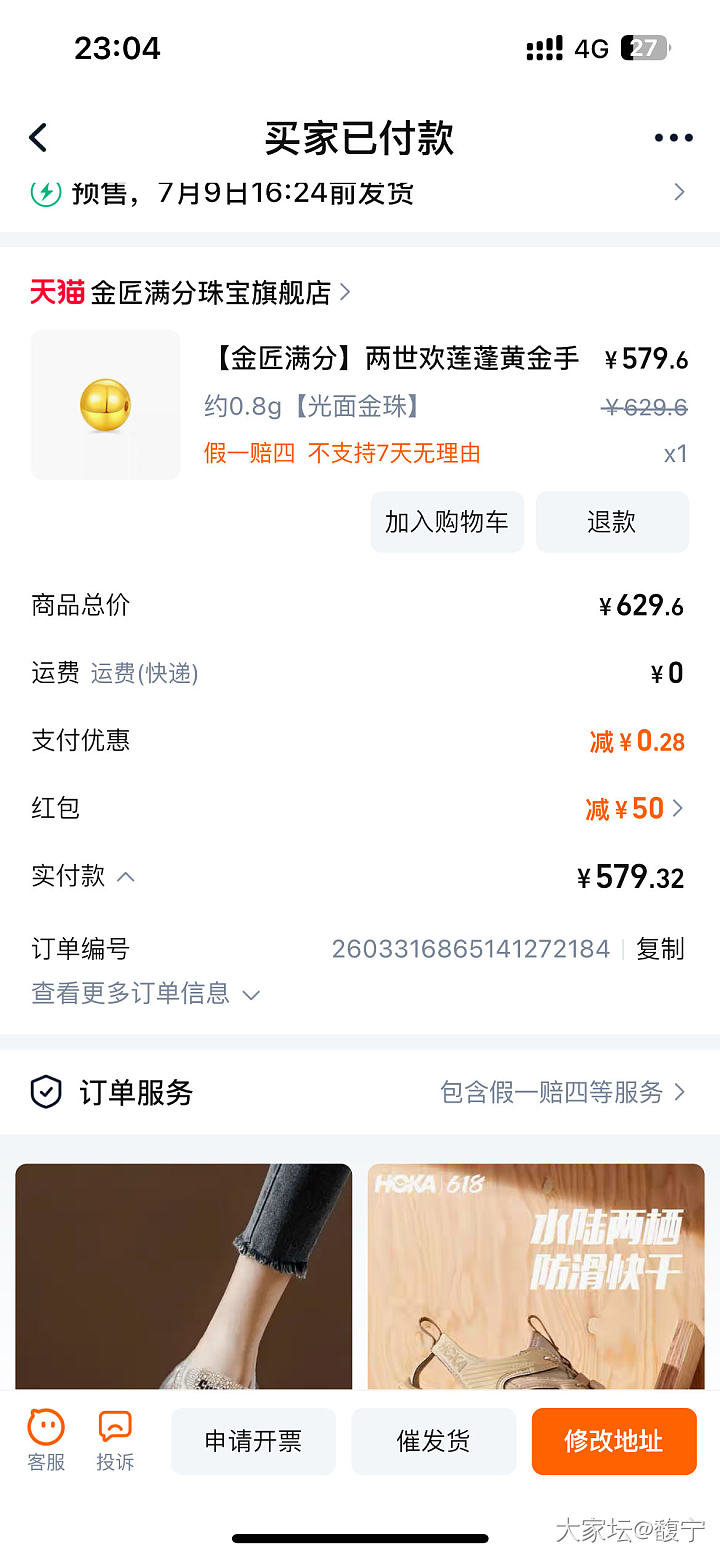
Task: Expand 查看更多订单信息
Action: point(146,994)
